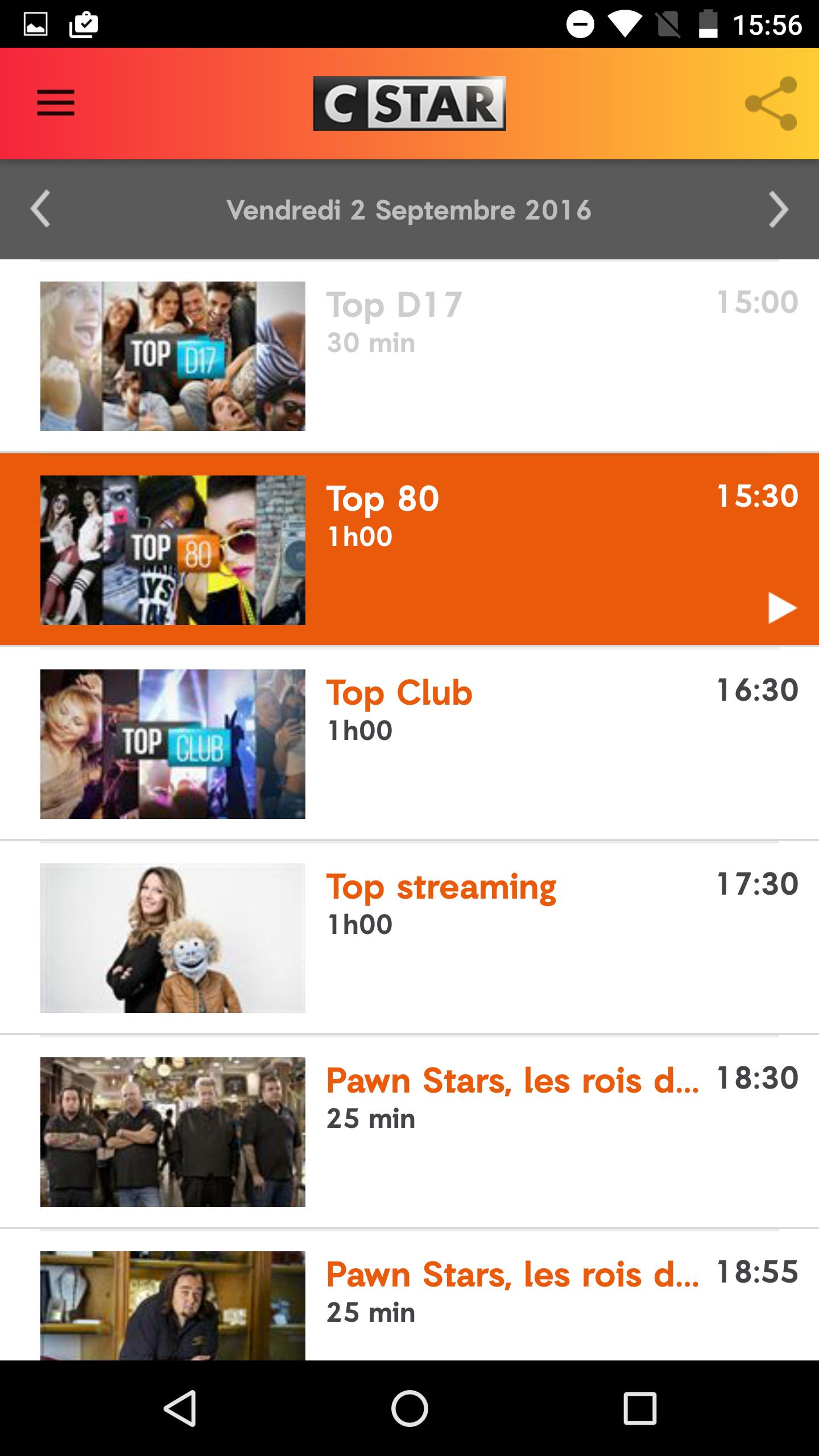This screenshot has width=819, height=1456.
Task: Go to the previous day's schedule
Action: 40,210
